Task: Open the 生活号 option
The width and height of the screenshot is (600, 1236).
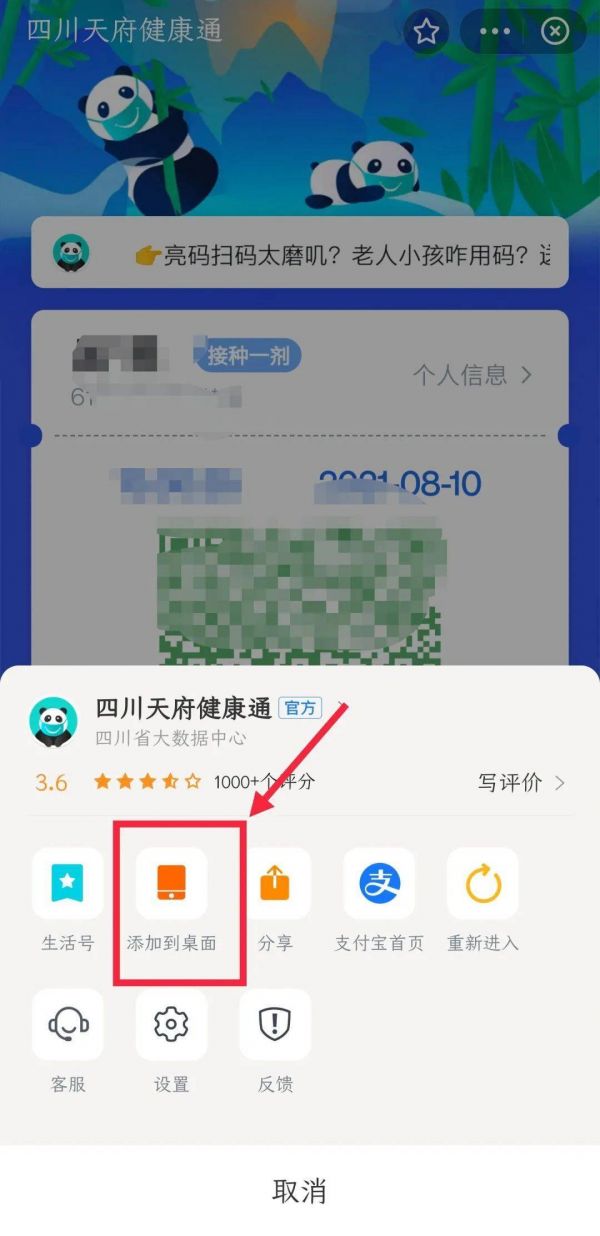Action: [68, 899]
